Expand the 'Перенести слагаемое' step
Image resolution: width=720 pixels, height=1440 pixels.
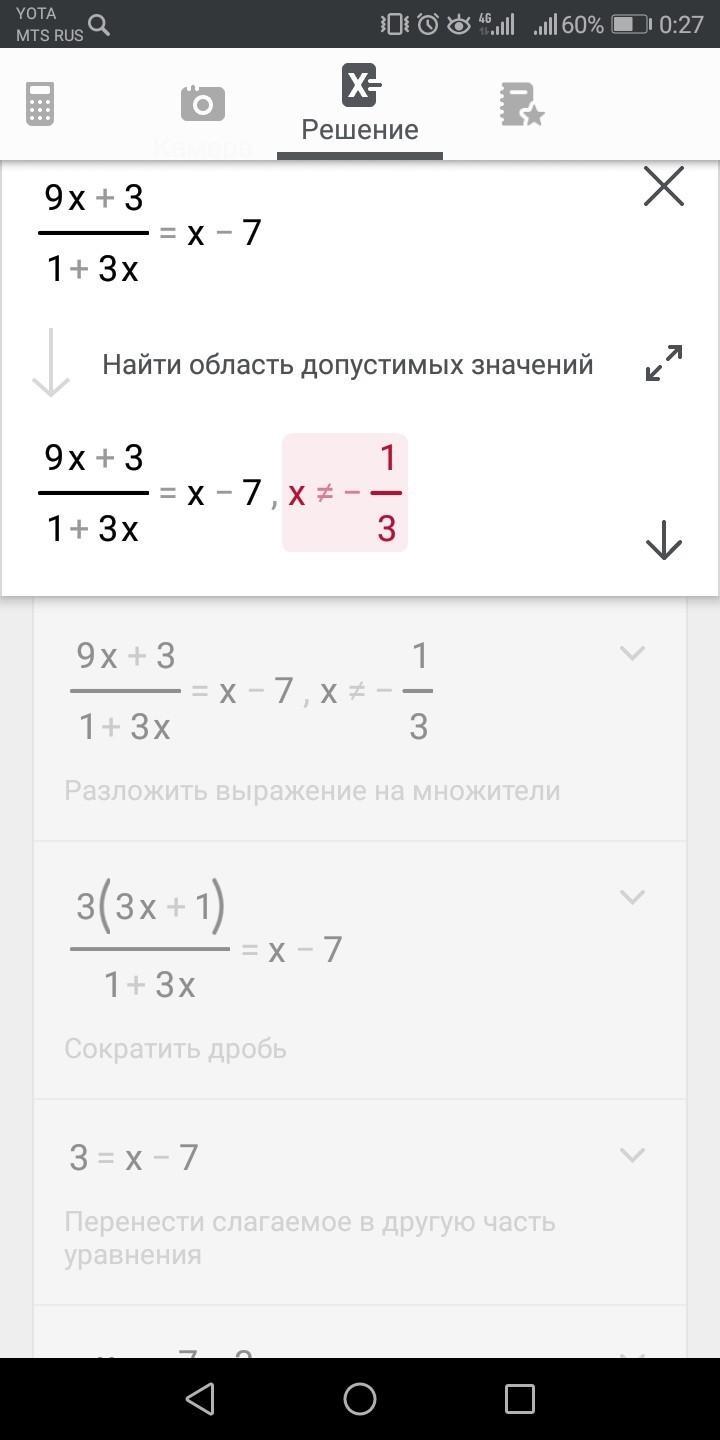[632, 1155]
